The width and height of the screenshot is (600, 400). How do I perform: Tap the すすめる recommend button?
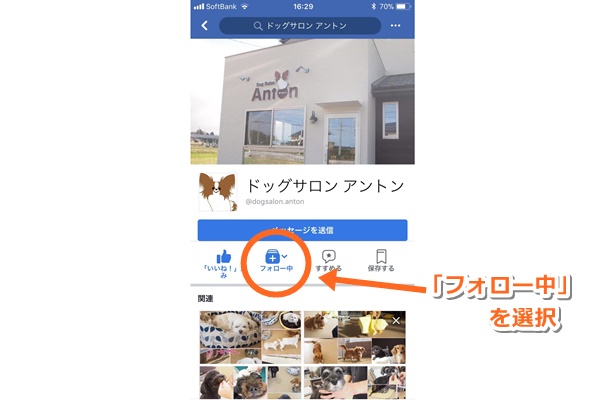pos(328,263)
